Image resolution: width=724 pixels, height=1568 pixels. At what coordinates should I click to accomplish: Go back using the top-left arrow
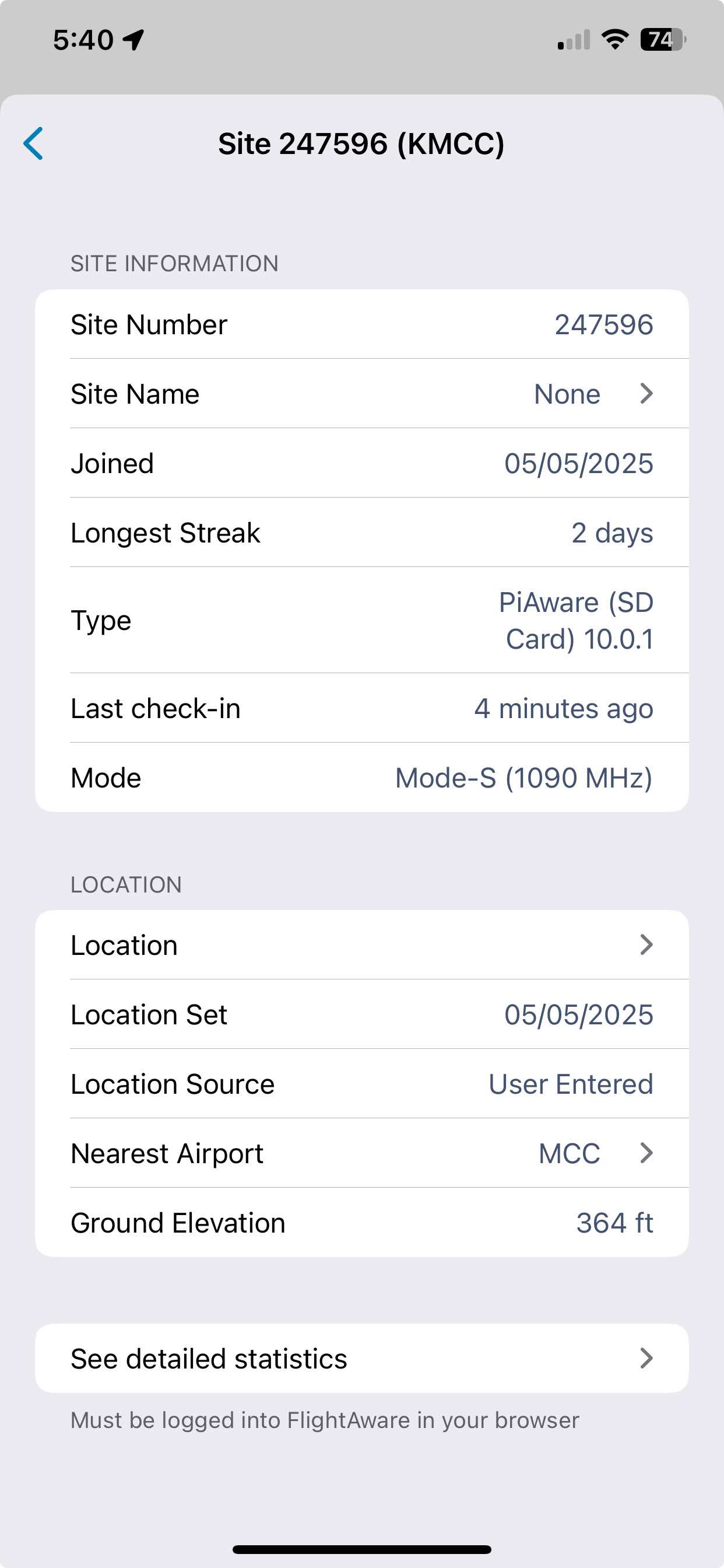33,143
